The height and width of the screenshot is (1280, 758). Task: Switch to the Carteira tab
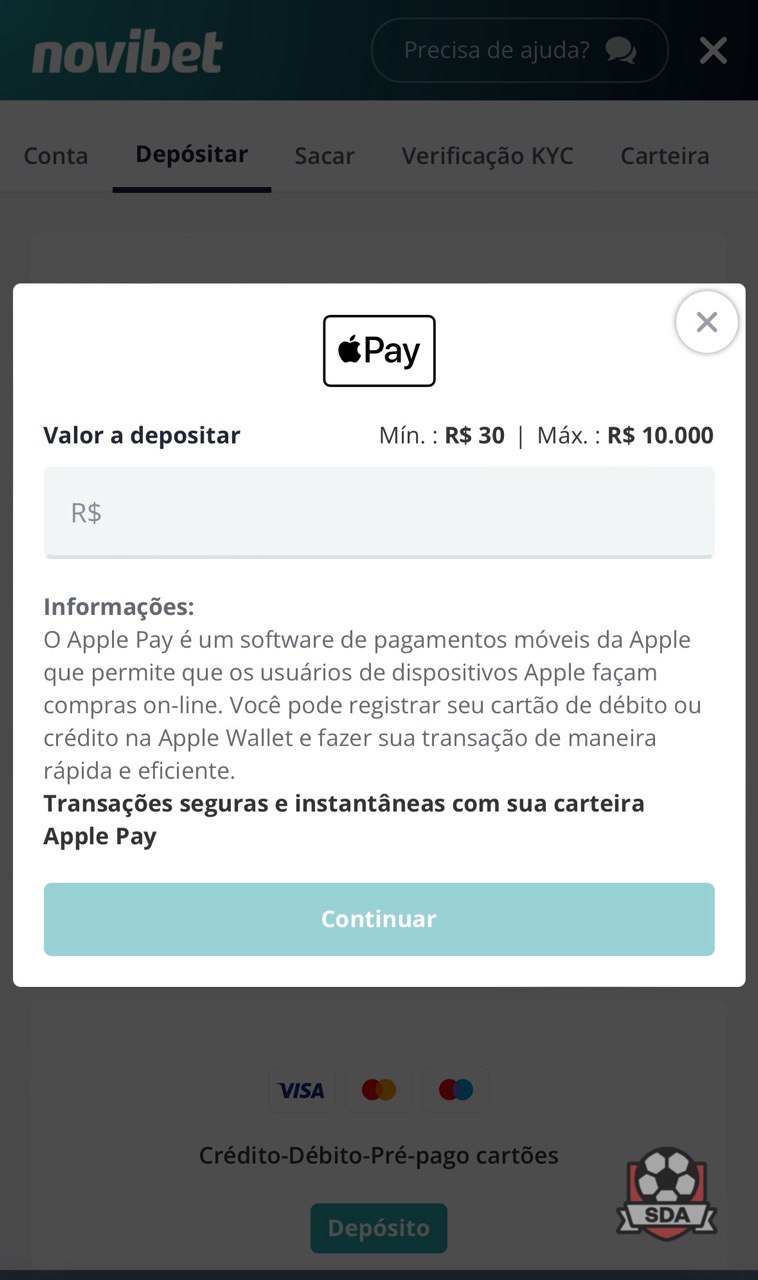click(664, 156)
